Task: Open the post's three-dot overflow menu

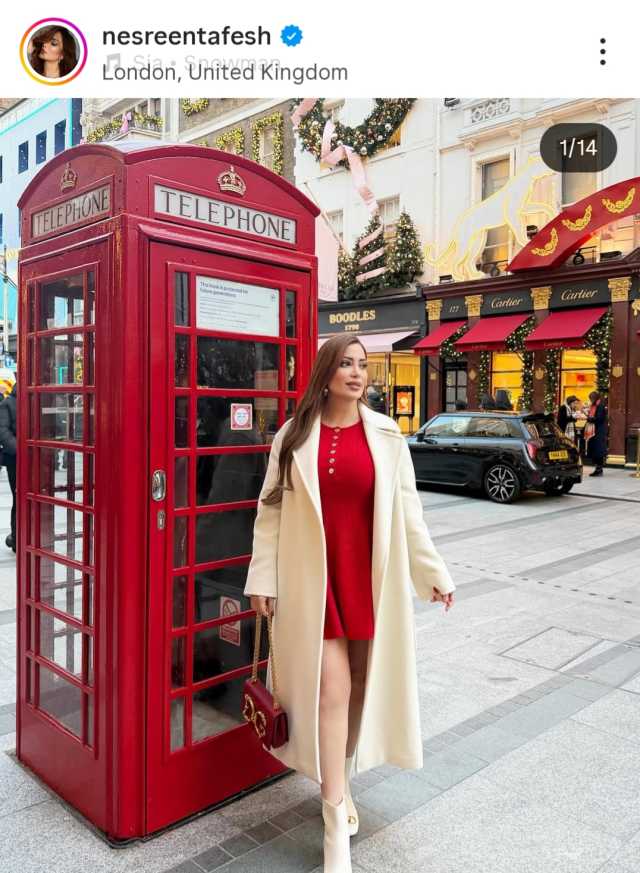Action: 602,52
